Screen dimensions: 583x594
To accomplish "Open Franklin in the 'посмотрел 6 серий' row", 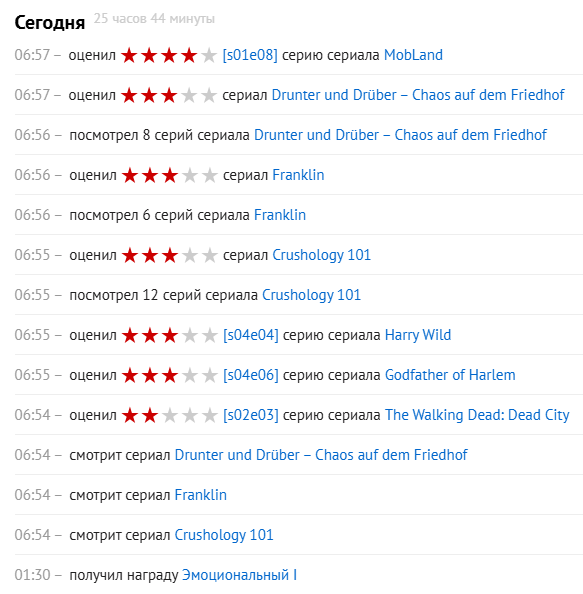I will coord(280,215).
